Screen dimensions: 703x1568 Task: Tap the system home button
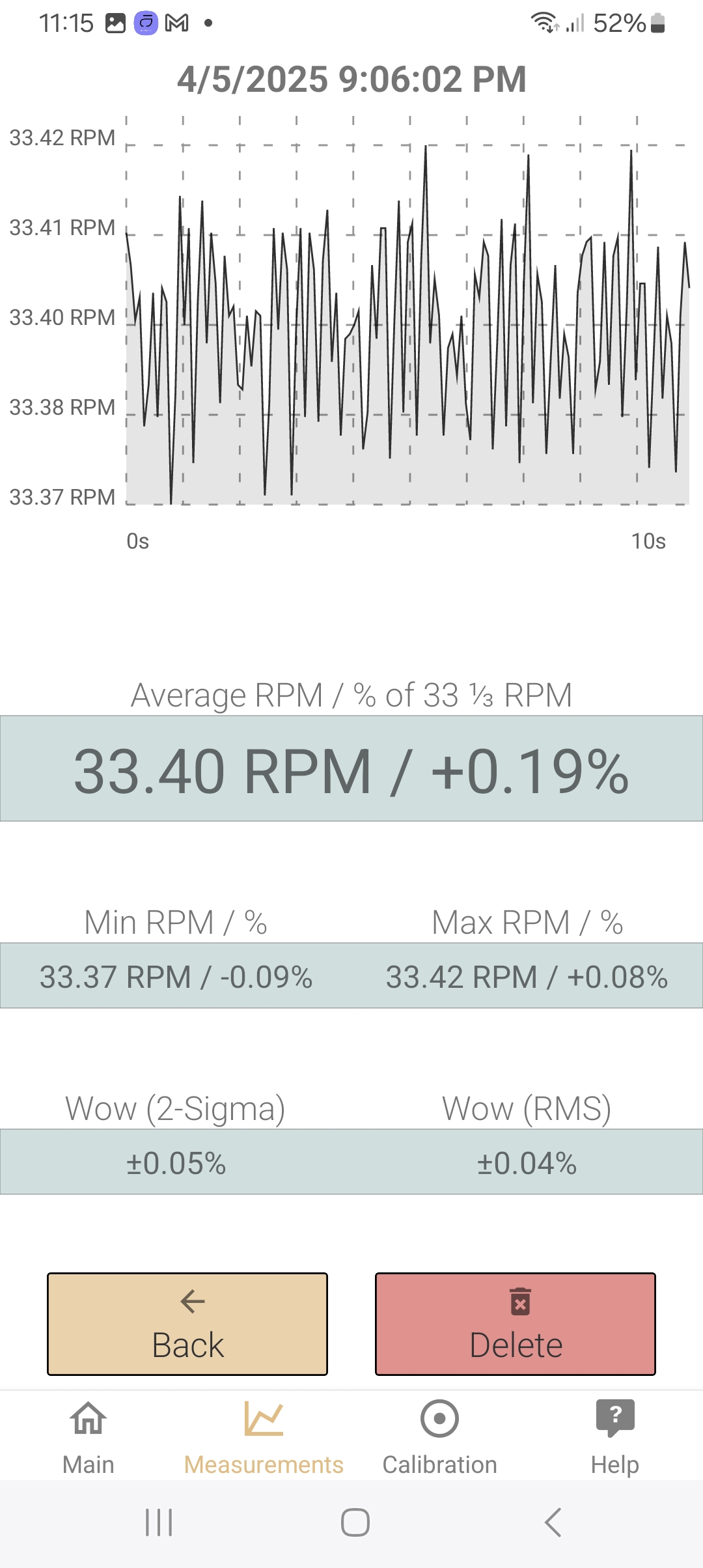[355, 1522]
